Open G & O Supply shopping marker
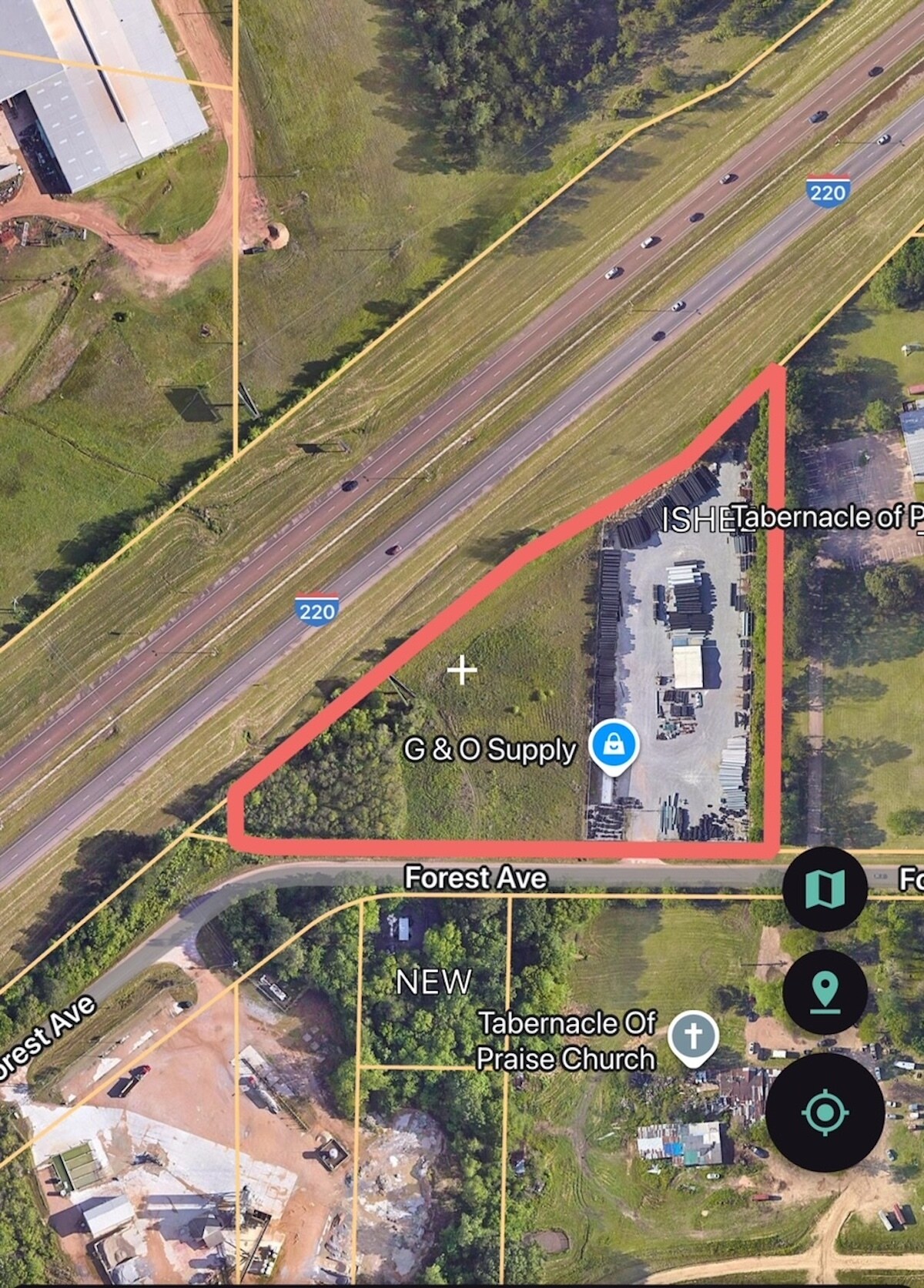Viewport: 924px width, 1288px height. [x=614, y=746]
